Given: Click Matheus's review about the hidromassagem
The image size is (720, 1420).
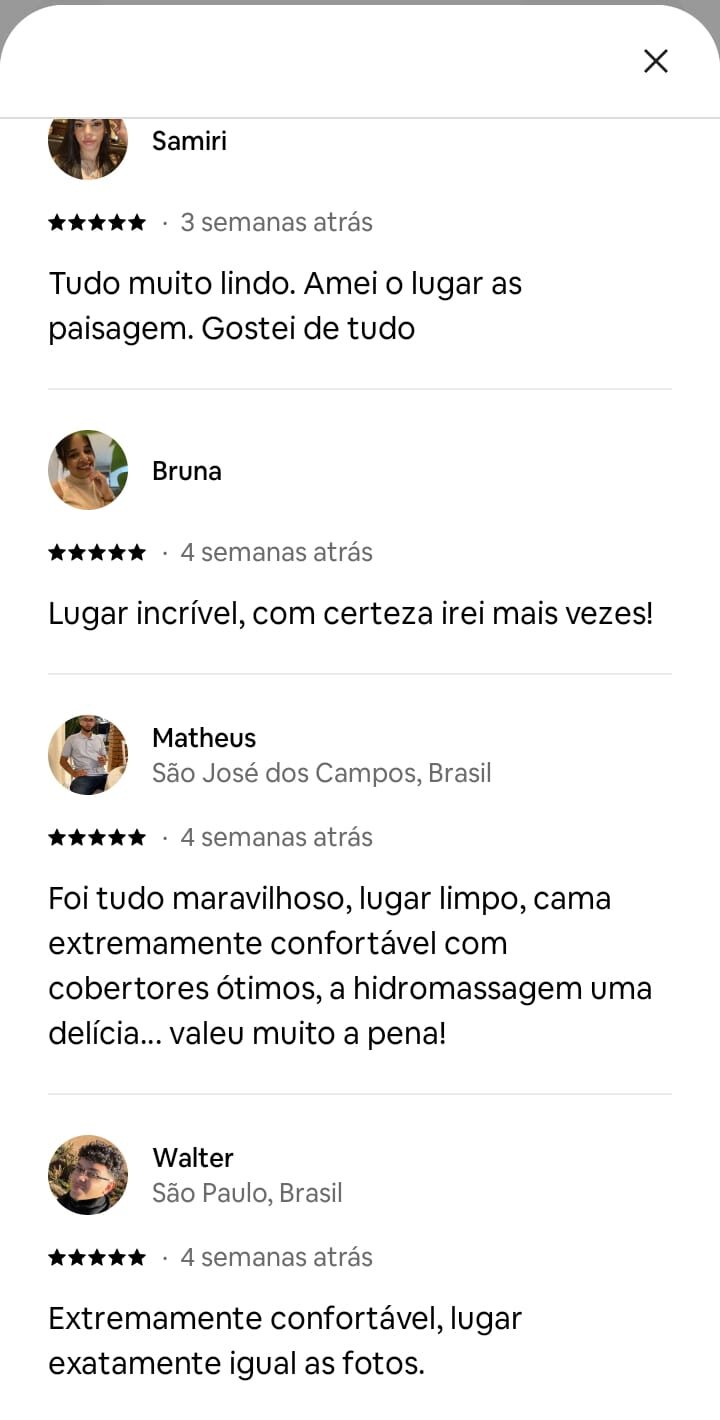Looking at the screenshot, I should click(x=350, y=965).
